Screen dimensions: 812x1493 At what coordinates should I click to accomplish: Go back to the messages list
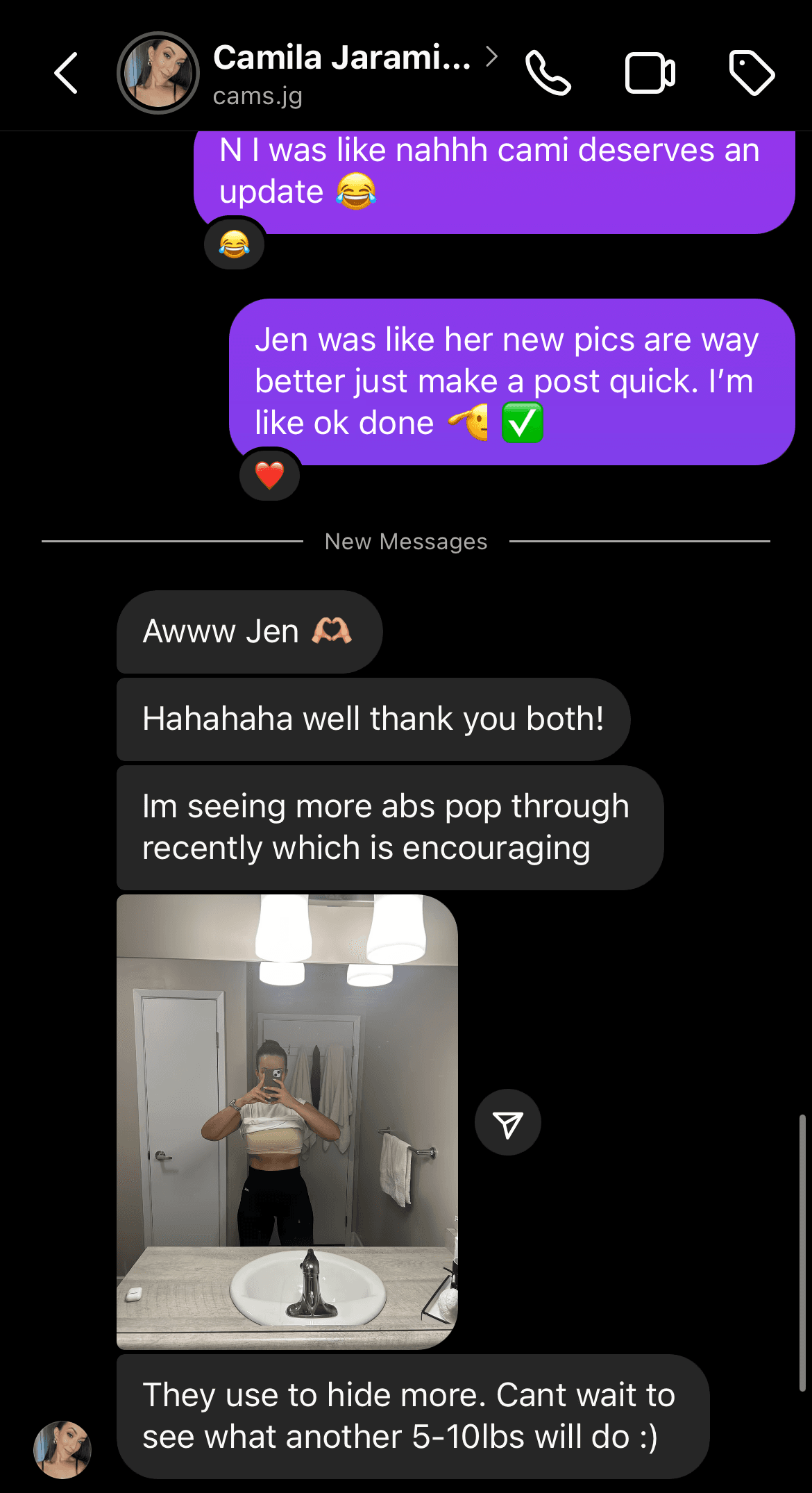tap(67, 73)
